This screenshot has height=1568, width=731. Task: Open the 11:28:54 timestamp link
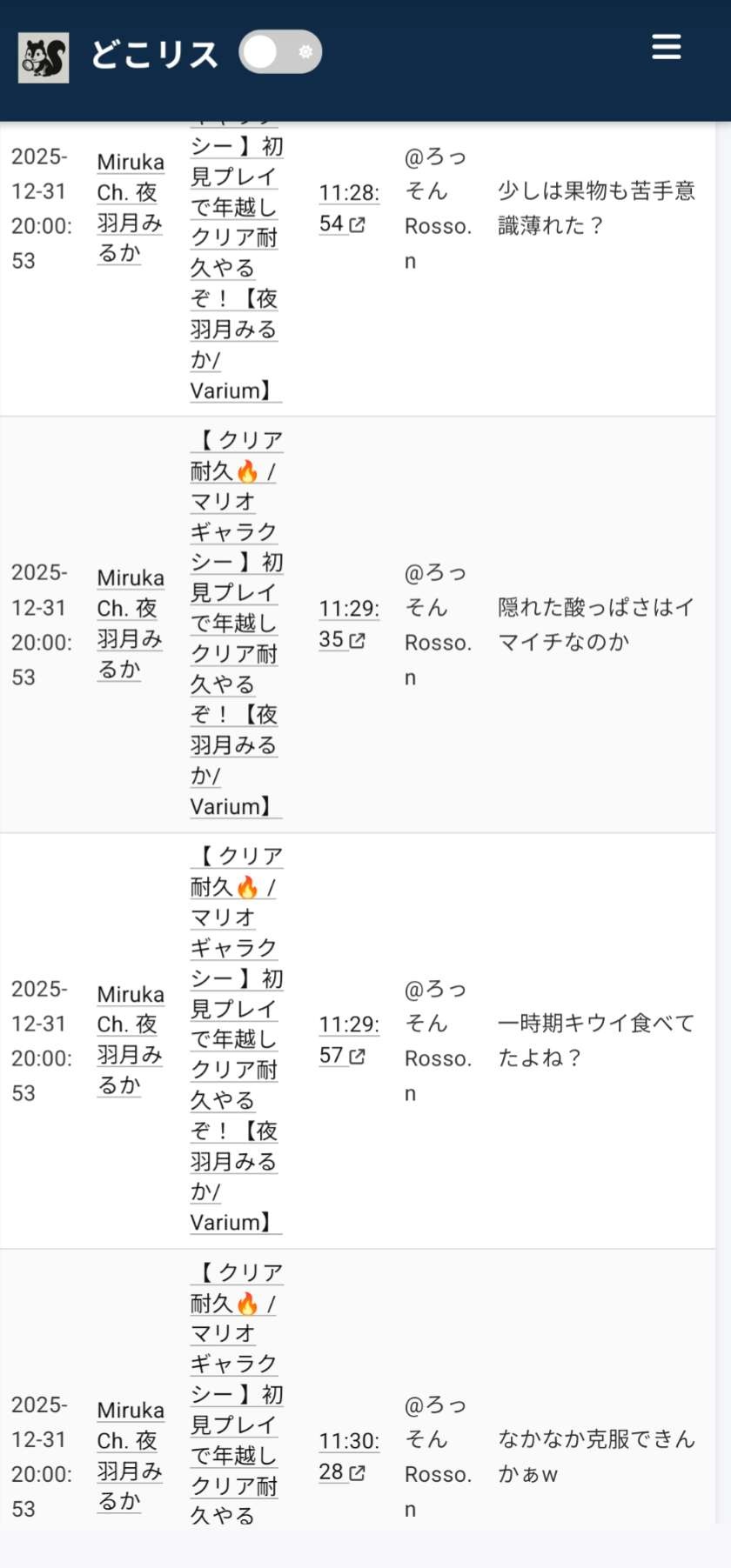[x=347, y=208]
